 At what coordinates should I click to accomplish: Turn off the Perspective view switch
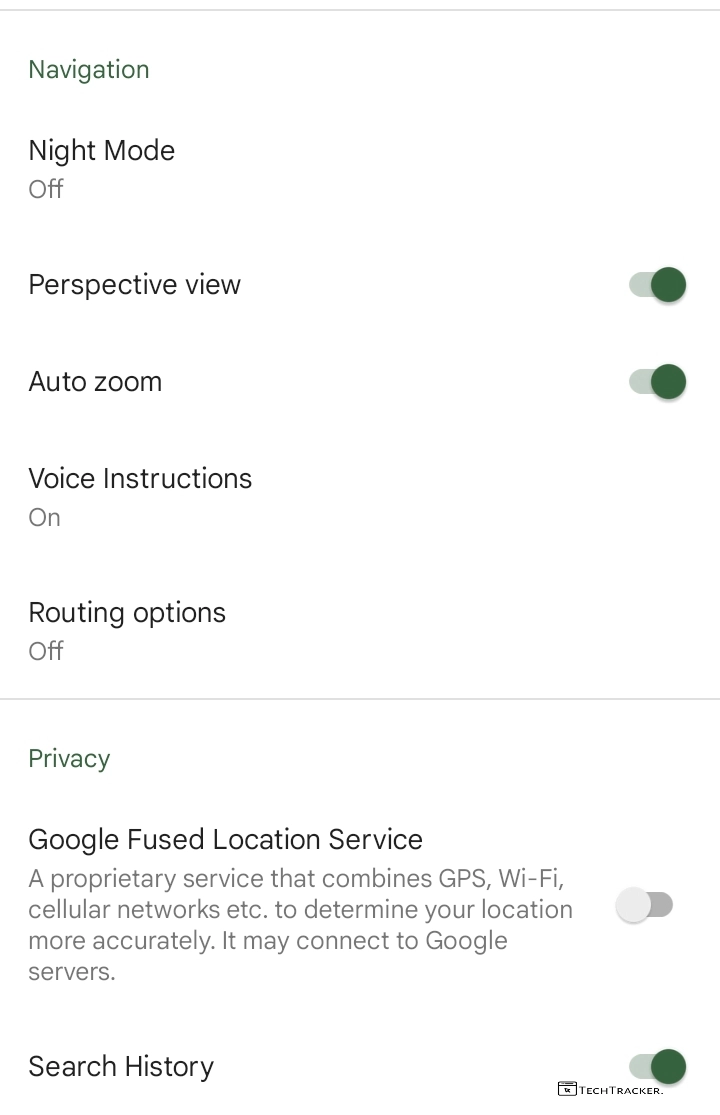pos(657,285)
